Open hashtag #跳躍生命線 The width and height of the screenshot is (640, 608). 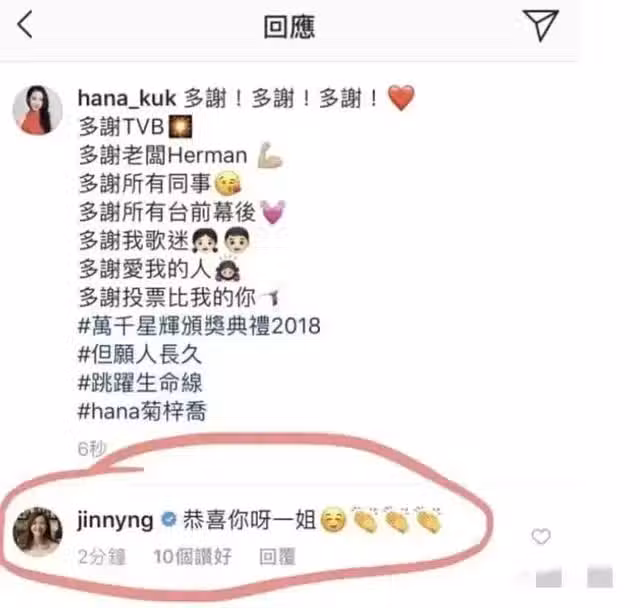(x=141, y=383)
